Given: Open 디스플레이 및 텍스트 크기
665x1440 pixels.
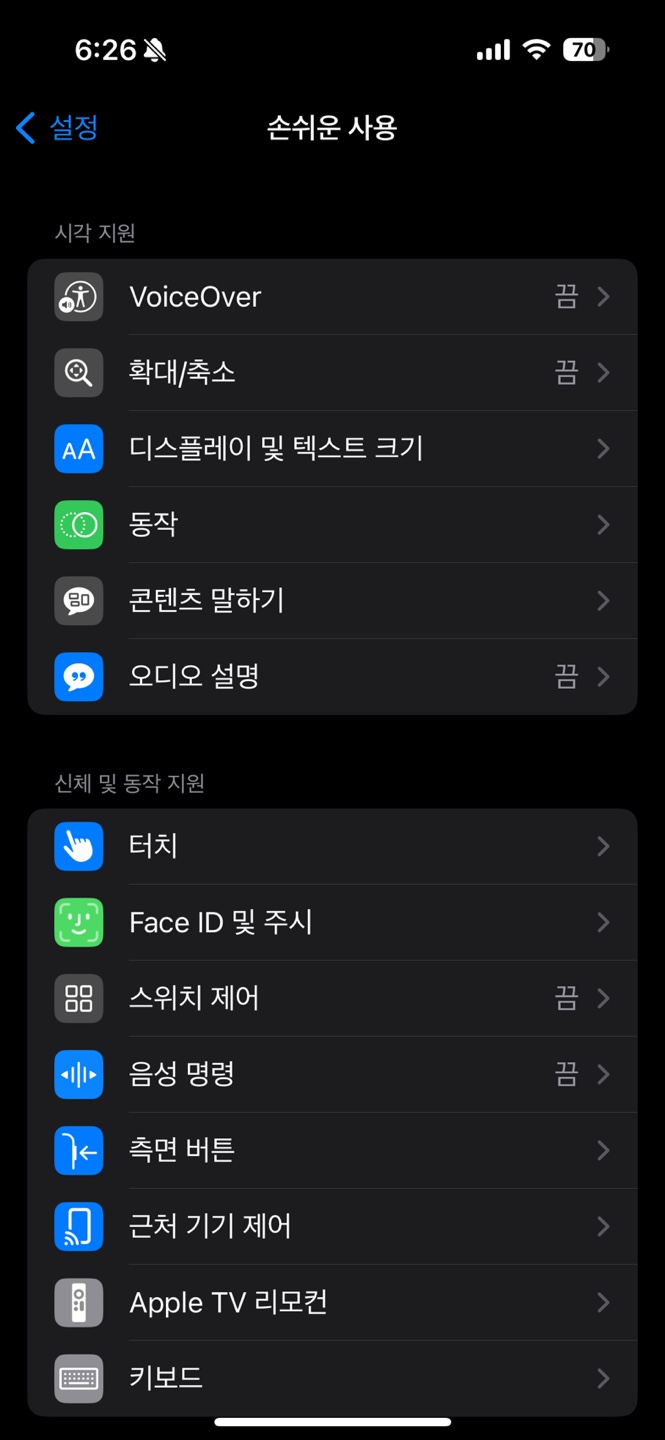Looking at the screenshot, I should click(x=332, y=449).
